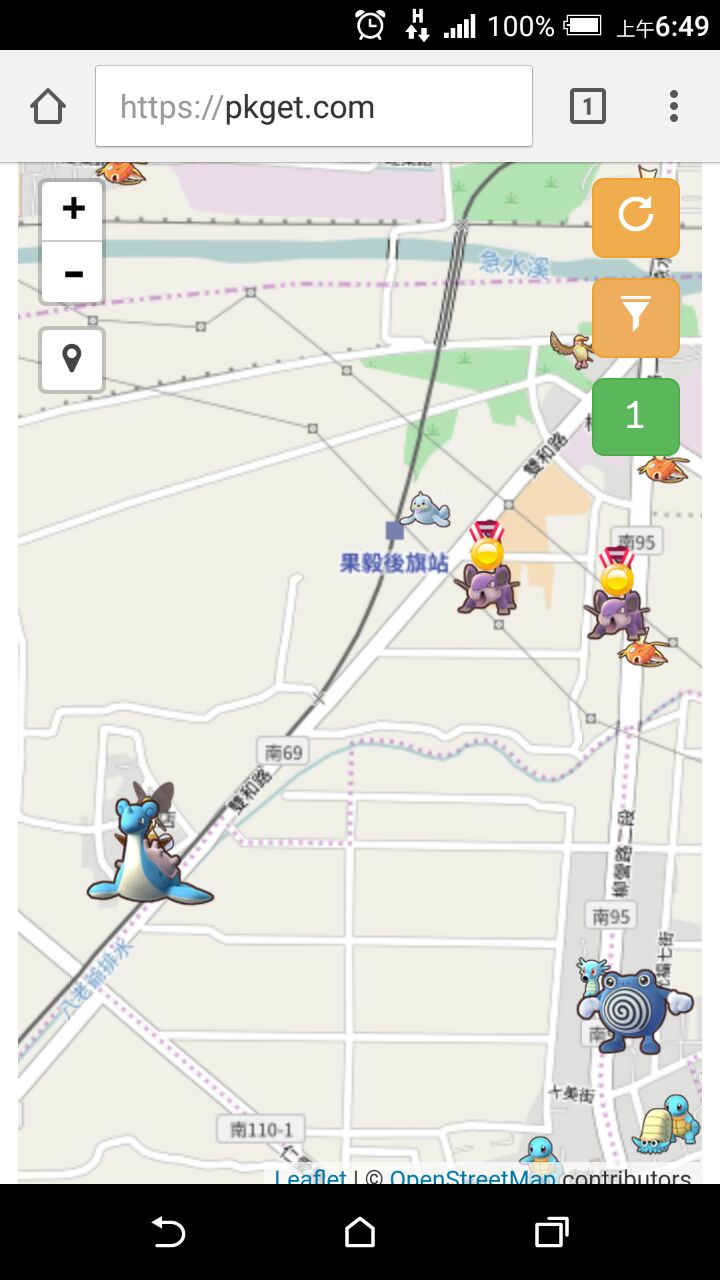Go to the browser home page

(x=48, y=106)
